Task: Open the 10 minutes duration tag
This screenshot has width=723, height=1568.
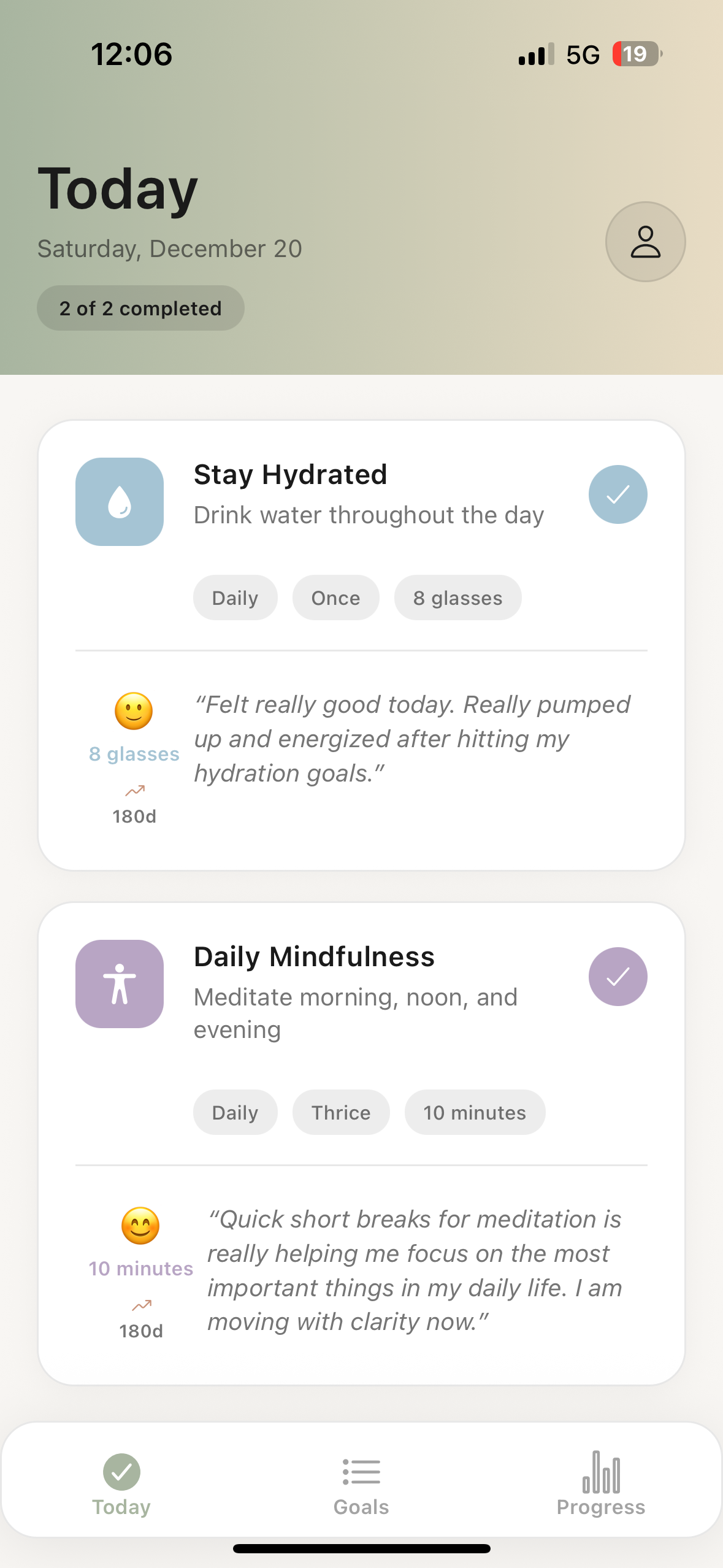Action: [x=475, y=1112]
